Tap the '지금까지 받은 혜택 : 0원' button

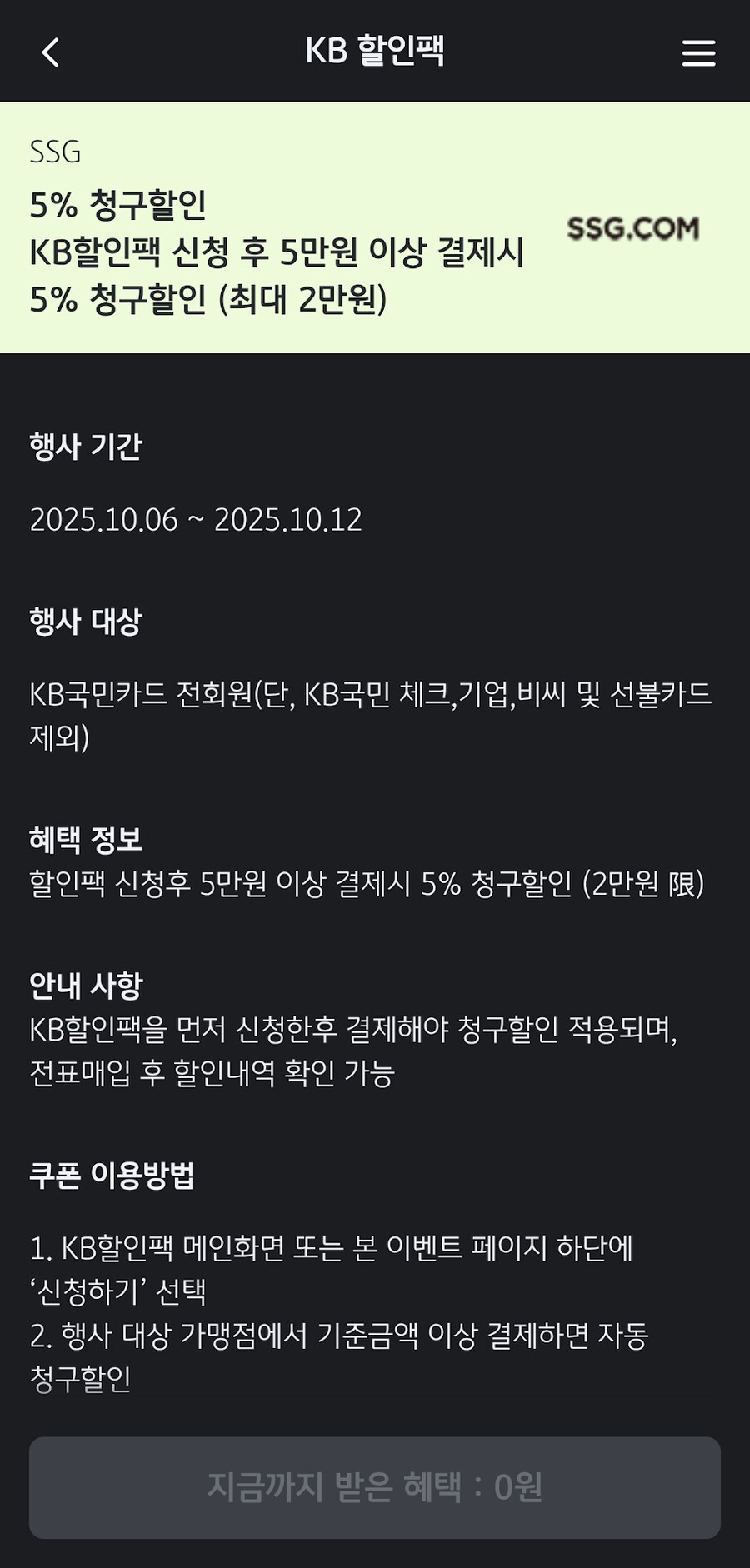375,1487
